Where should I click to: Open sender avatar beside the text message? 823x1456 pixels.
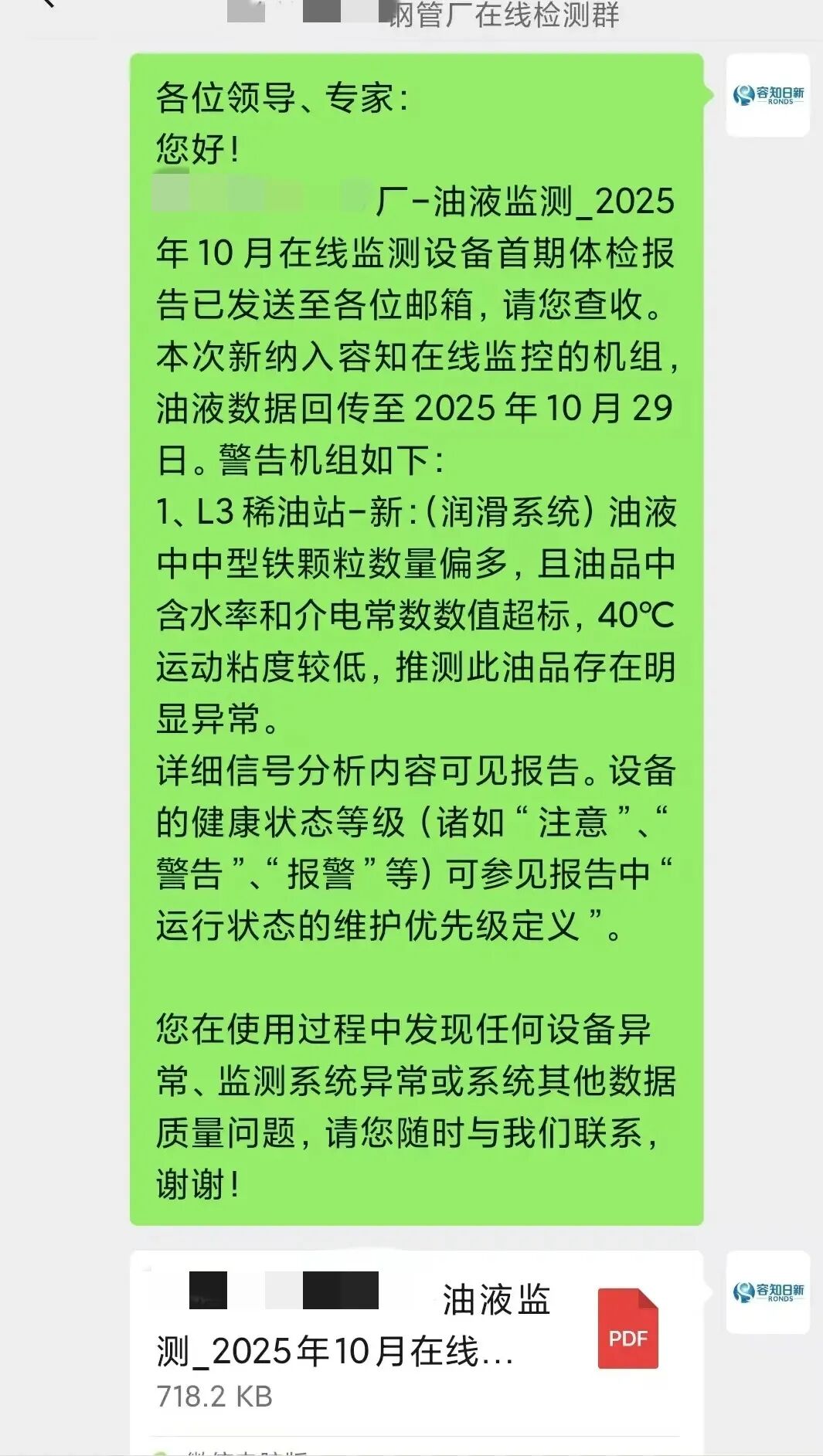pyautogui.click(x=767, y=96)
